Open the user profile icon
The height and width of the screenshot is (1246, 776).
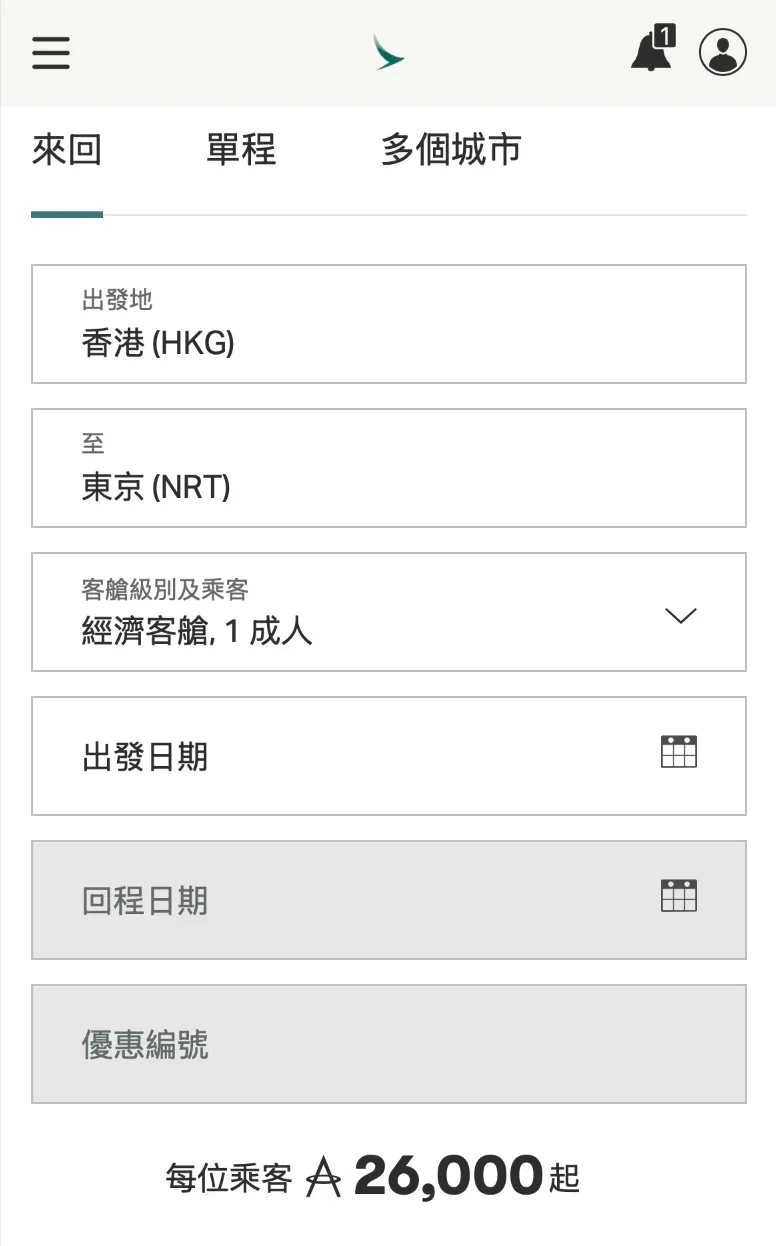click(722, 52)
